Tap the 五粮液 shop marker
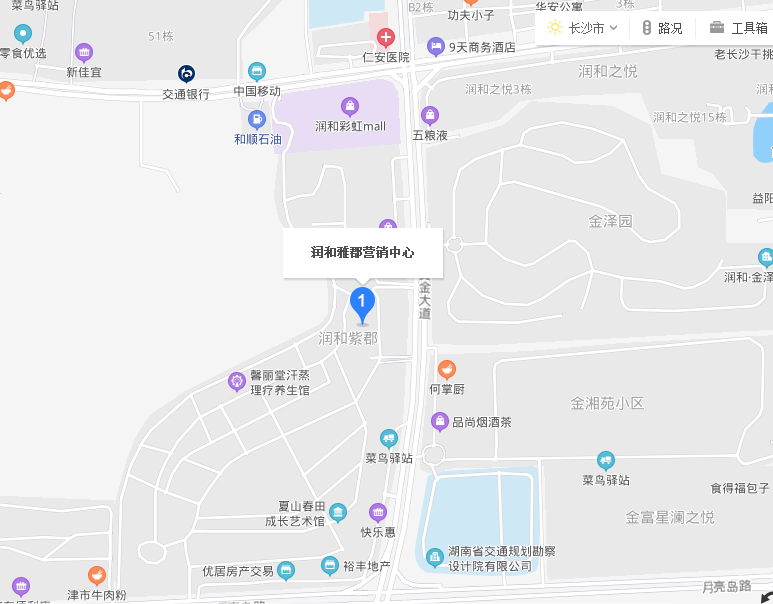This screenshot has width=773, height=604. [430, 115]
